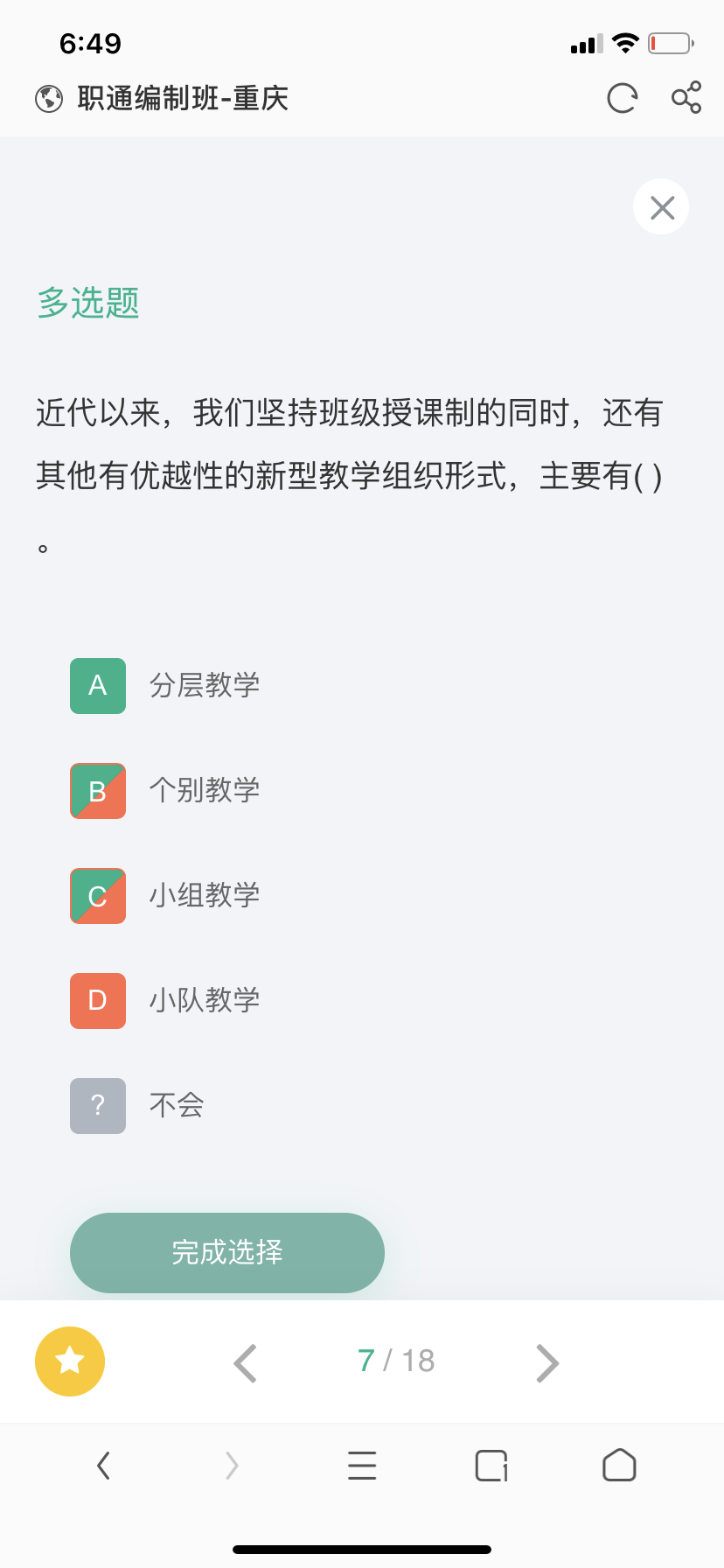Go to the next question
The image size is (724, 1568).
(x=547, y=1362)
